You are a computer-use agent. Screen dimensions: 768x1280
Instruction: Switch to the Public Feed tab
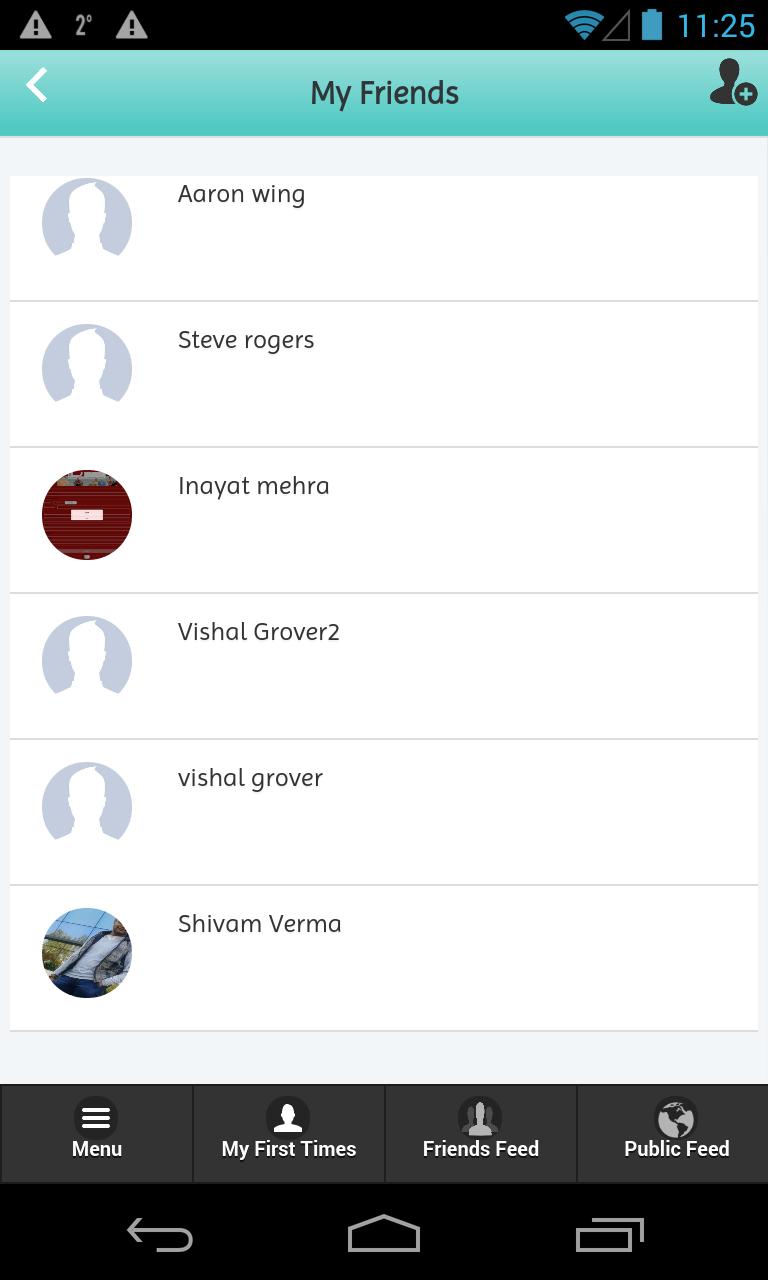coord(676,1133)
